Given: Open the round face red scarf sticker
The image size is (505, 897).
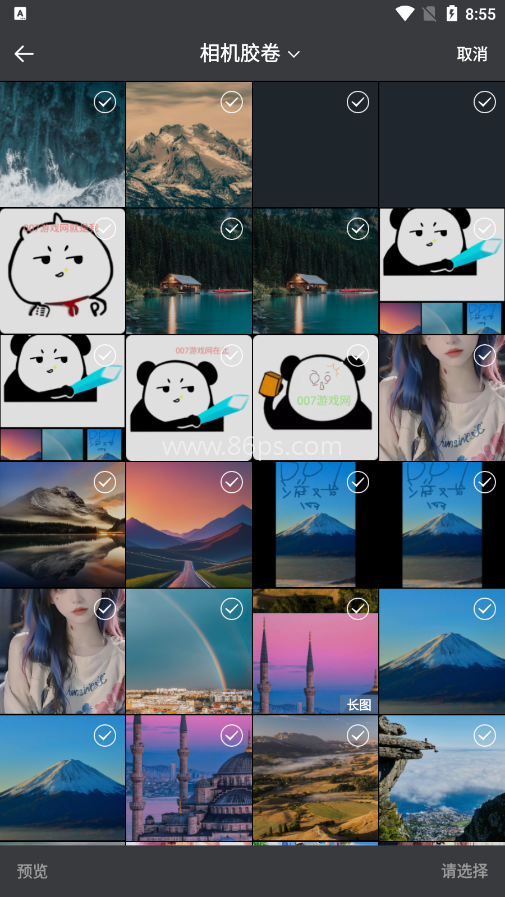Looking at the screenshot, I should 62,271.
